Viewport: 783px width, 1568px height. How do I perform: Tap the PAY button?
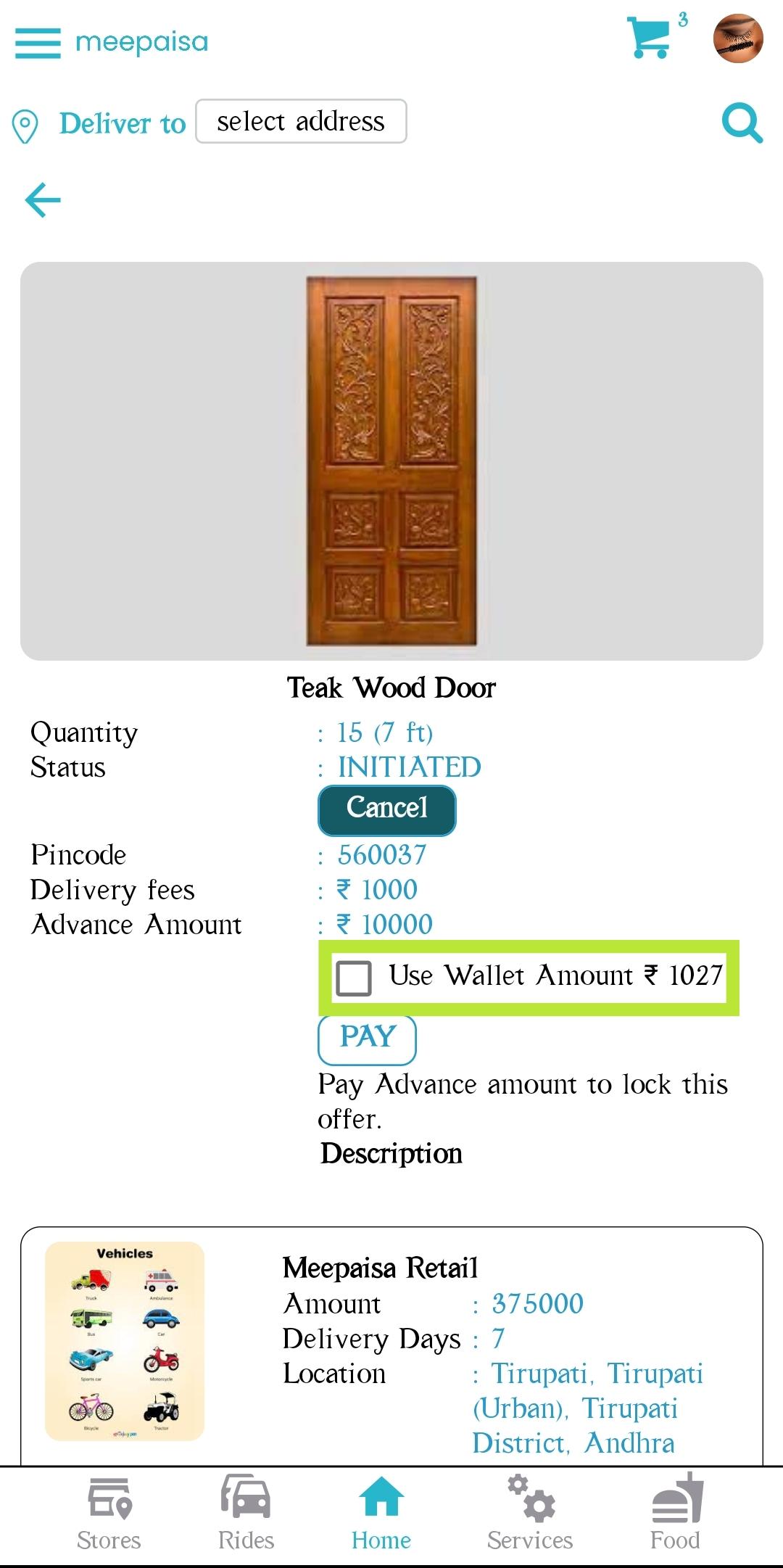pos(367,1039)
